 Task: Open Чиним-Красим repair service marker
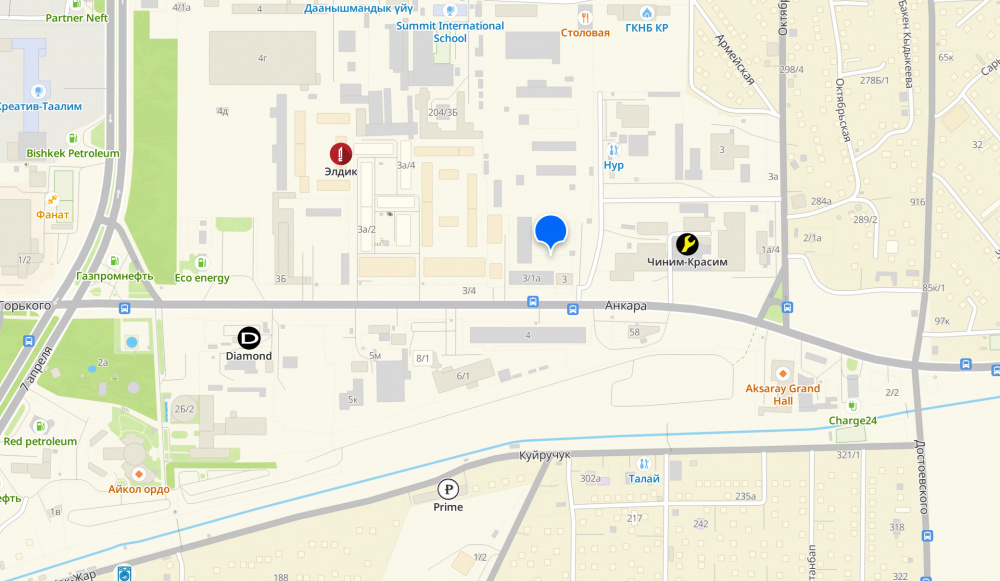tap(686, 244)
